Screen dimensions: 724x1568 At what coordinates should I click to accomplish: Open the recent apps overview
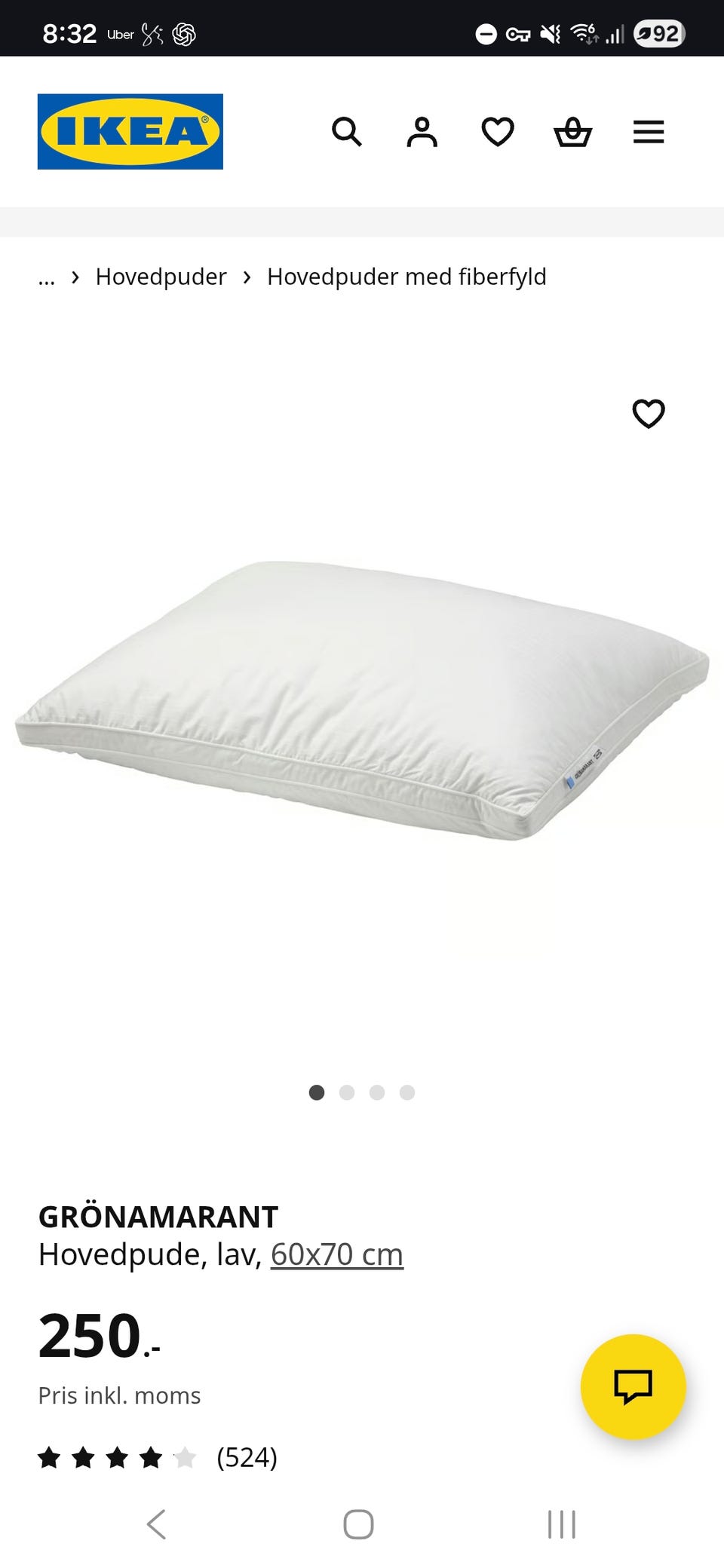562,1524
